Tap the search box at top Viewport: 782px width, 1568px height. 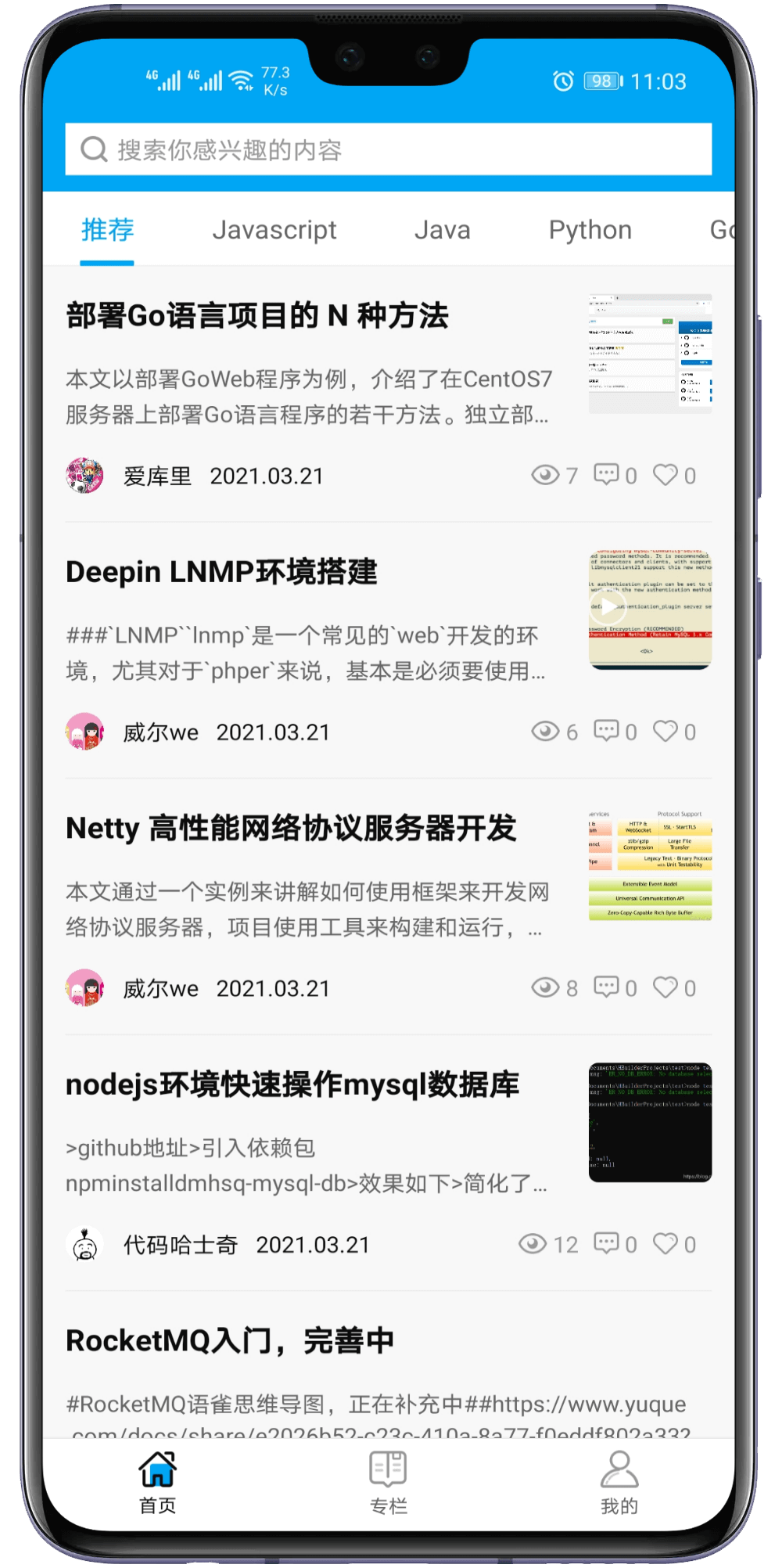pyautogui.click(x=388, y=149)
